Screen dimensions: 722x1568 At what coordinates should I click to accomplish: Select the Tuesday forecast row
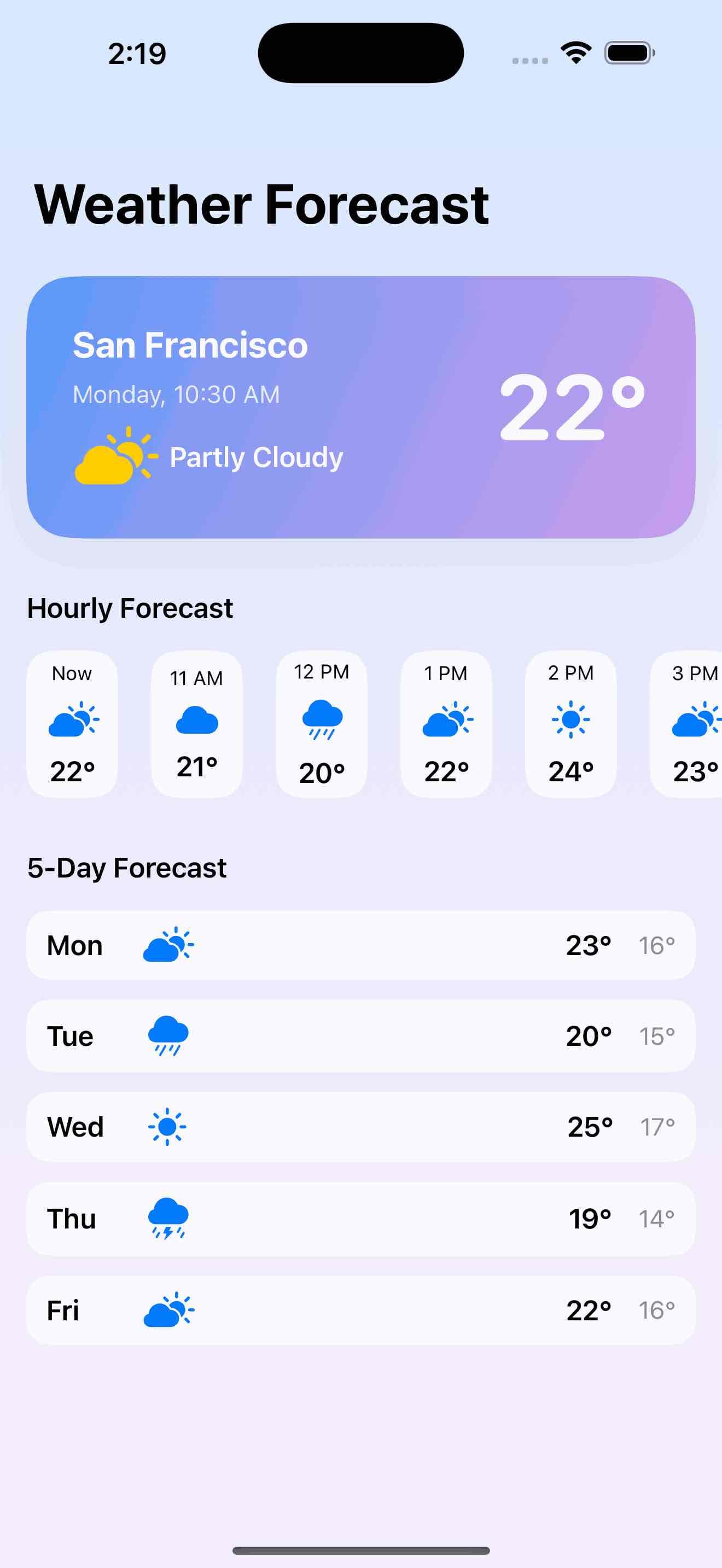point(361,1036)
